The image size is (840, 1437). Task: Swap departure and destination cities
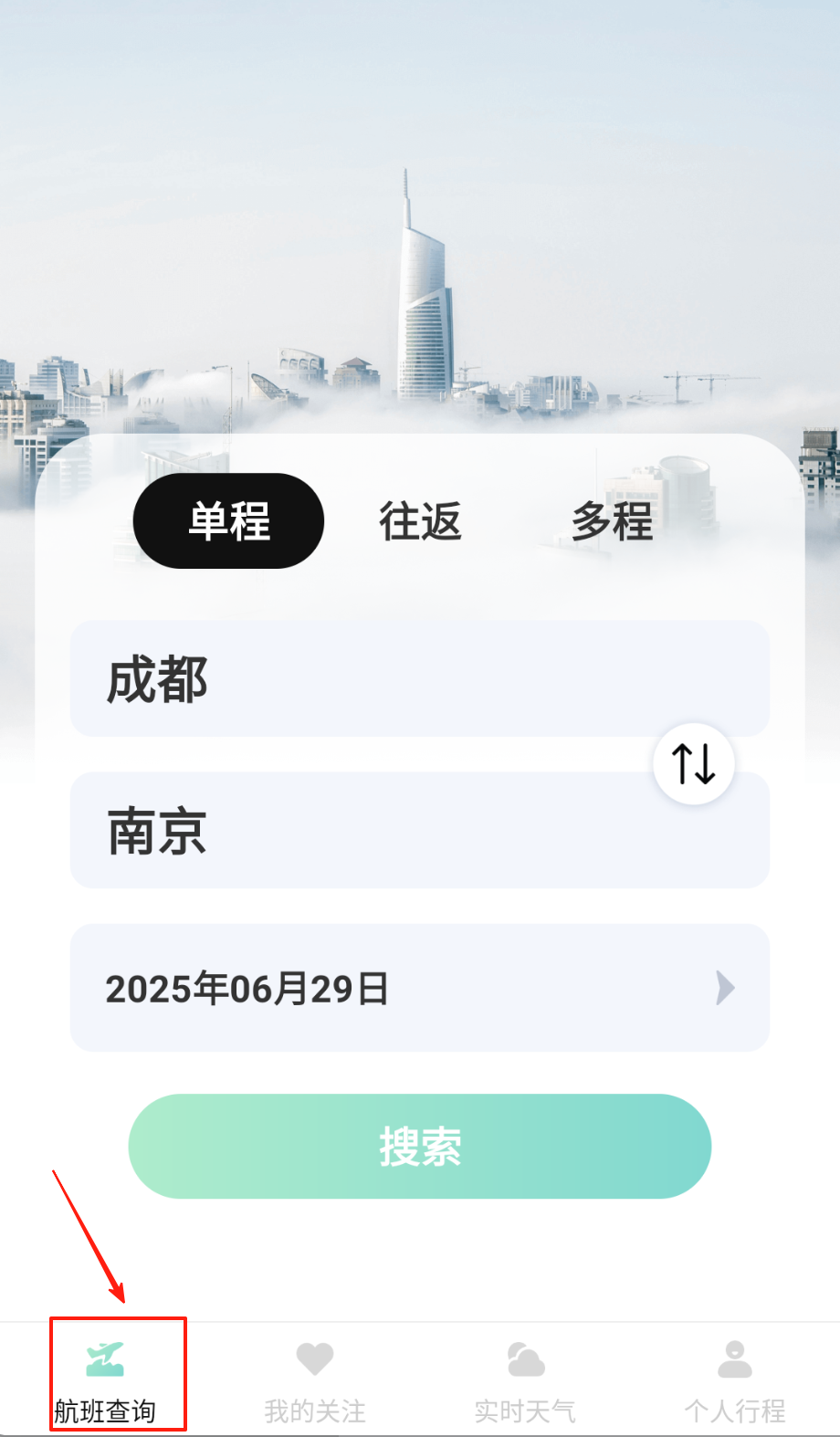tap(694, 763)
